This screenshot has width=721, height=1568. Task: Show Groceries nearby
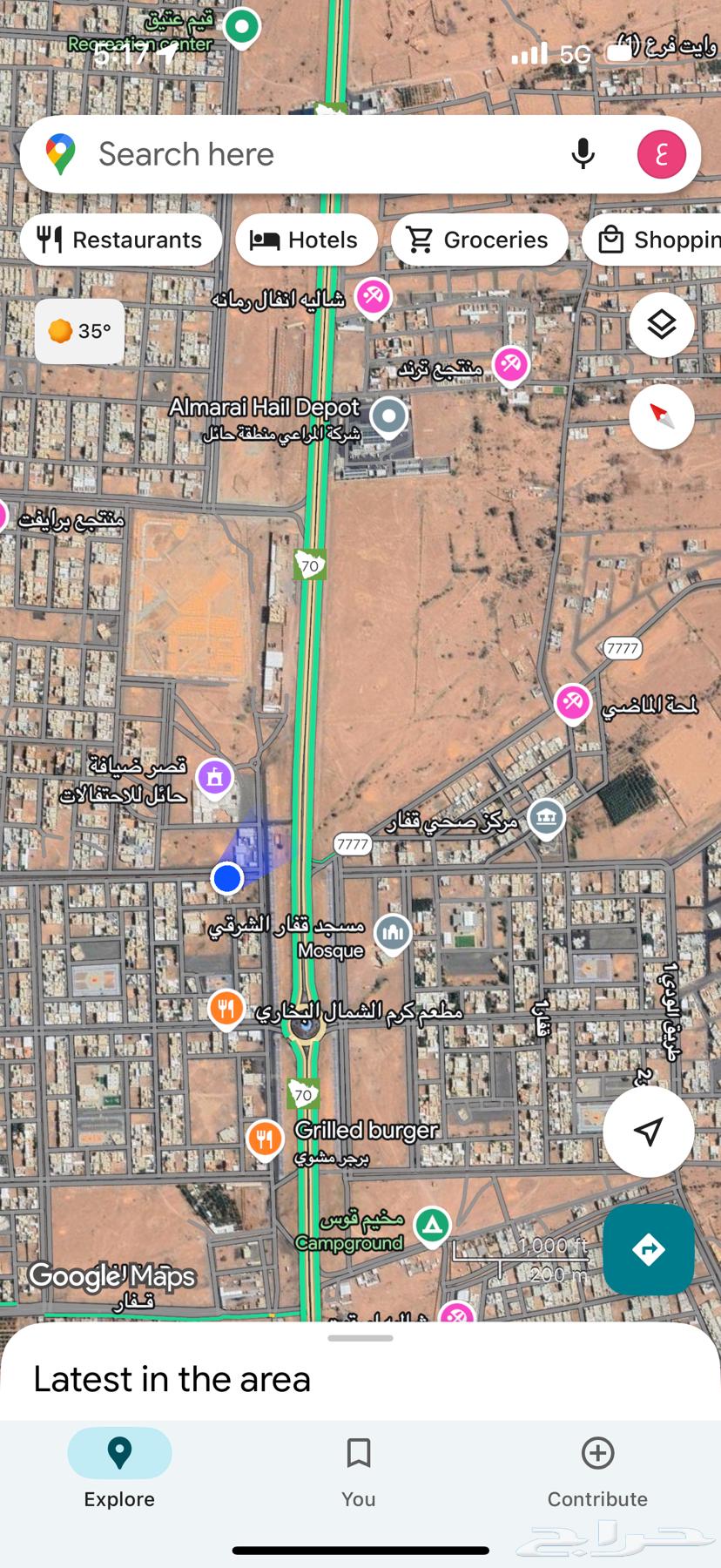pyautogui.click(x=479, y=240)
